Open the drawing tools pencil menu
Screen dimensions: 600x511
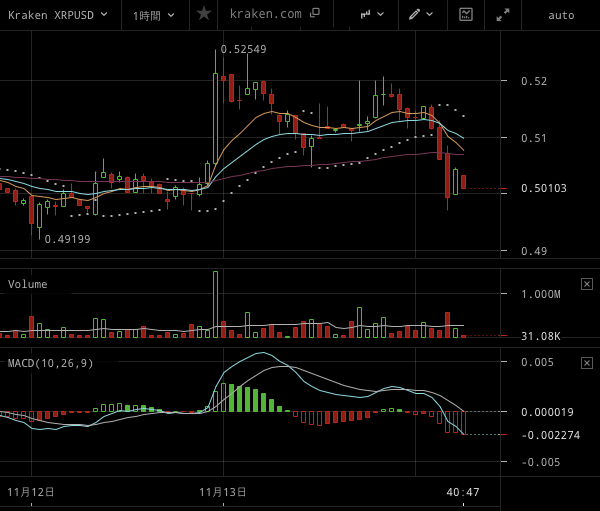tap(421, 14)
